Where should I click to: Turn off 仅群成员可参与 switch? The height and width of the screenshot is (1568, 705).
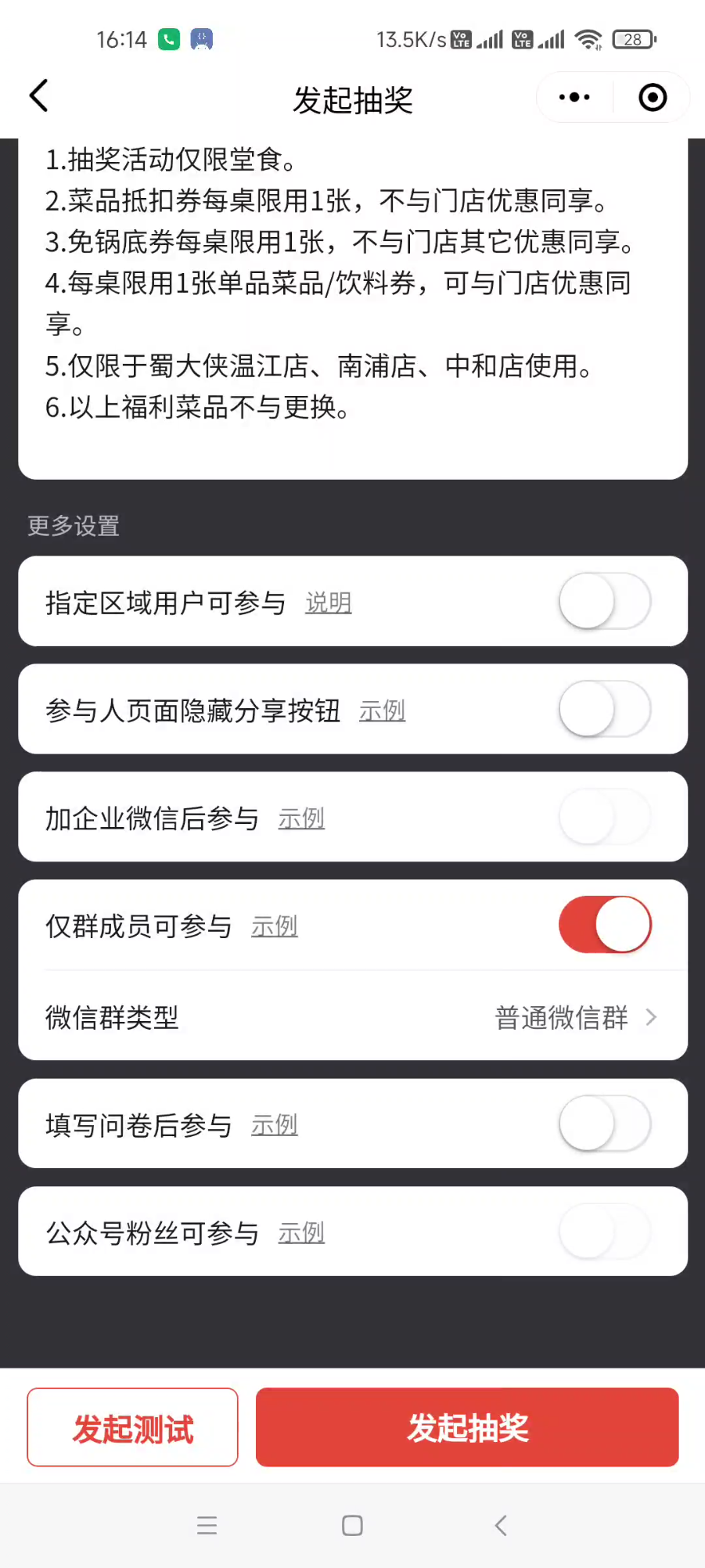click(x=604, y=925)
